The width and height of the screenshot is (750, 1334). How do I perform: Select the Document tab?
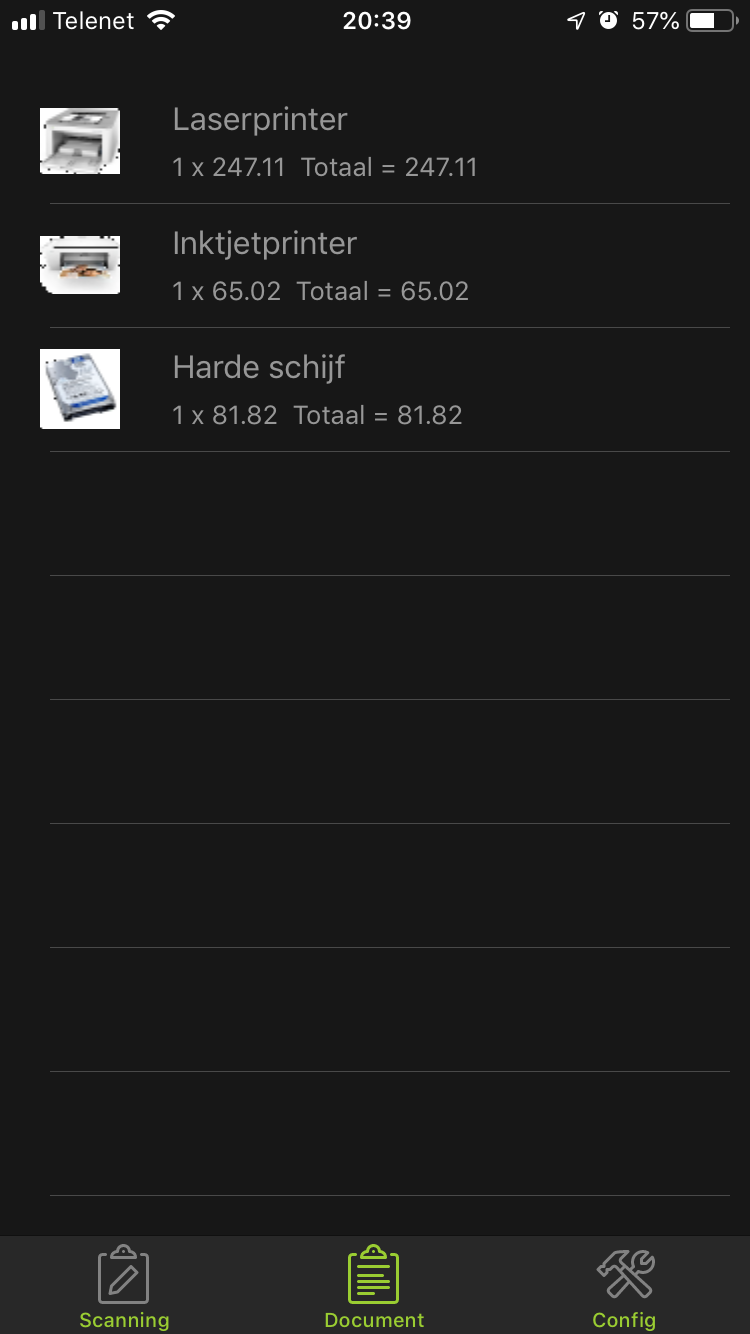374,1288
